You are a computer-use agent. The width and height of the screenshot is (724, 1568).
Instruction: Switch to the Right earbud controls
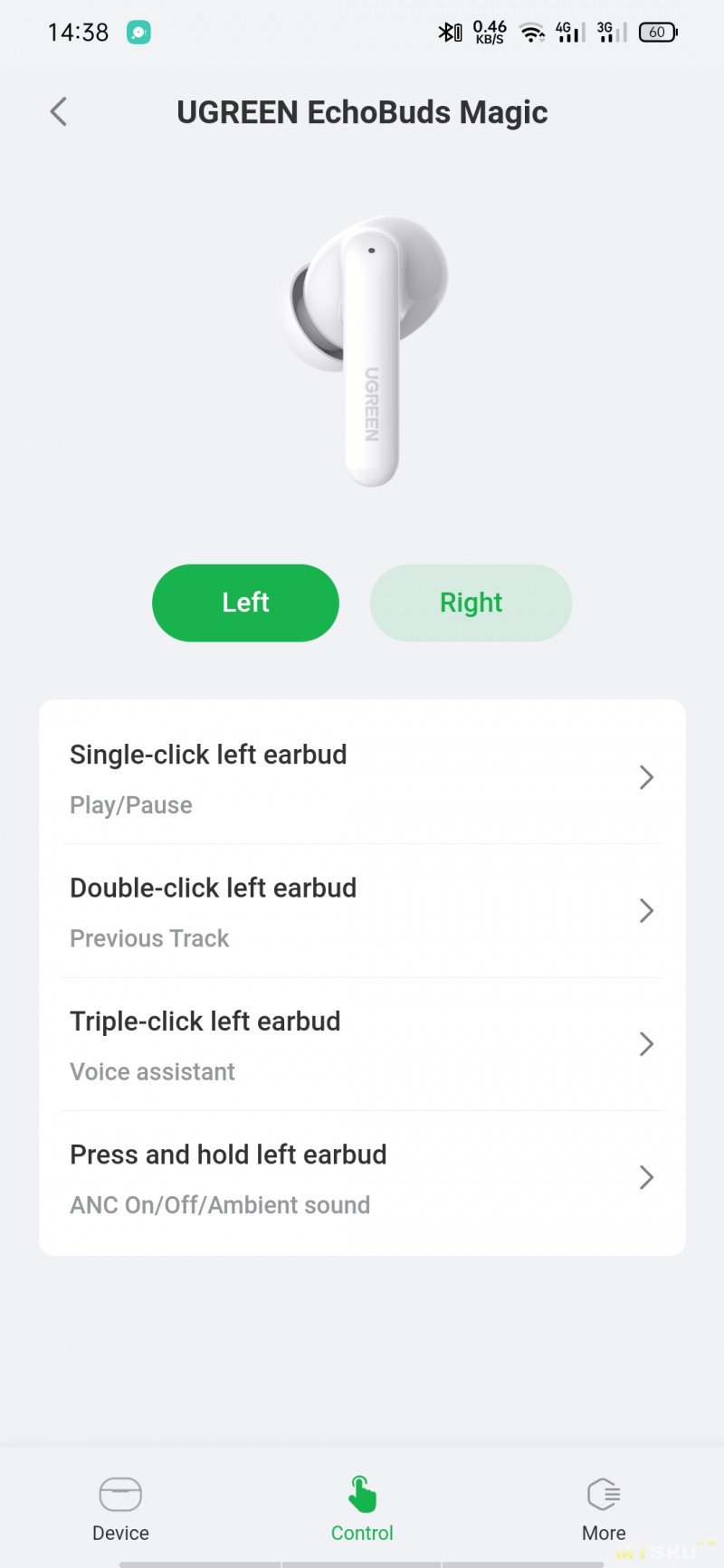click(471, 603)
